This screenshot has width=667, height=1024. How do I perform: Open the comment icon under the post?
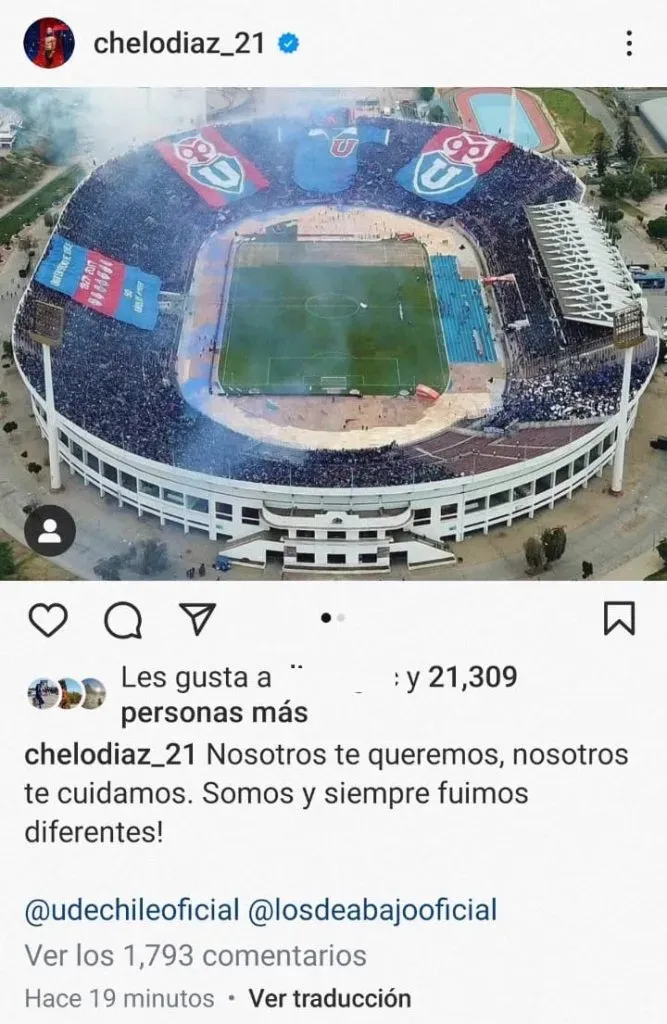123,621
